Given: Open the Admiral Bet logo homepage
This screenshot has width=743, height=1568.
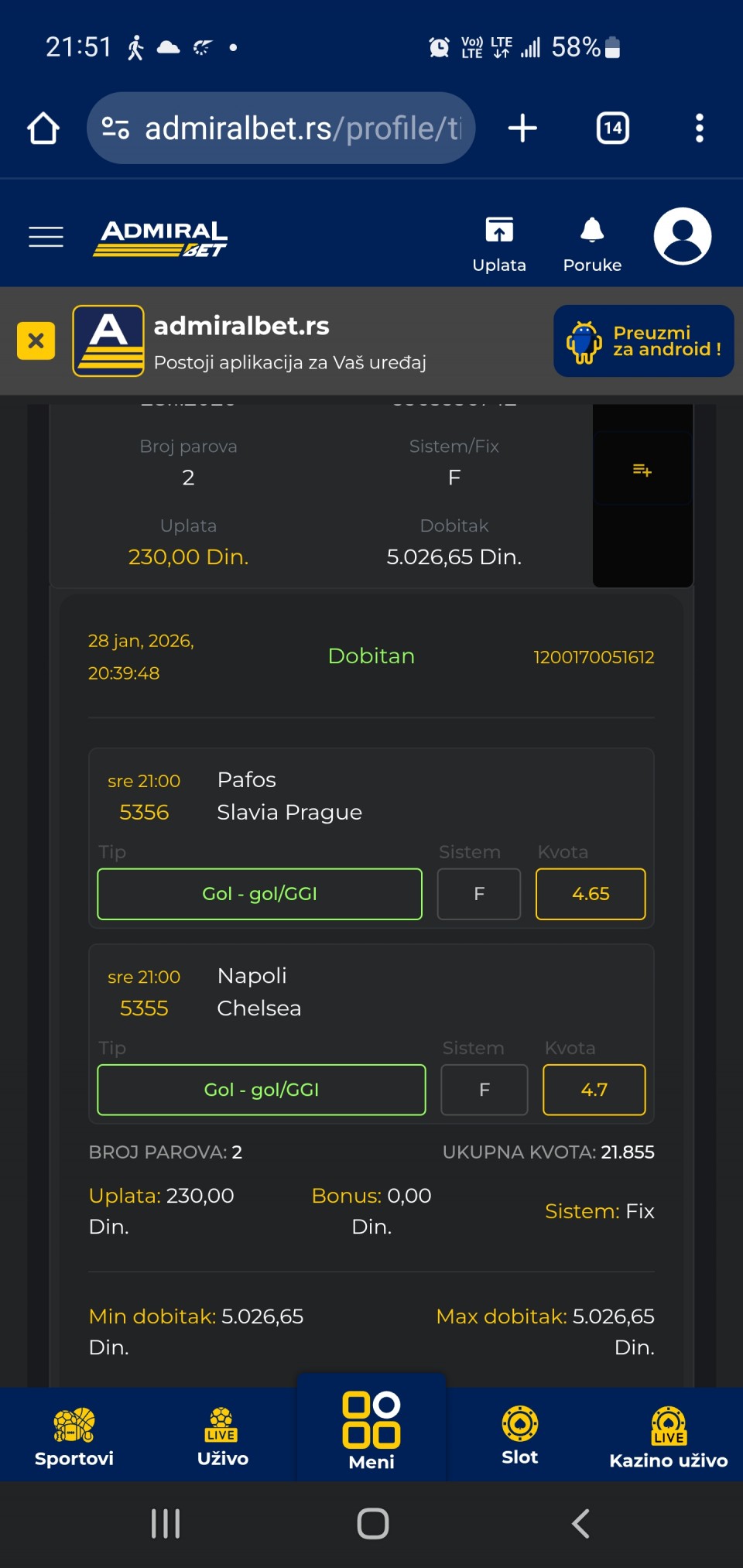Looking at the screenshot, I should [x=160, y=238].
